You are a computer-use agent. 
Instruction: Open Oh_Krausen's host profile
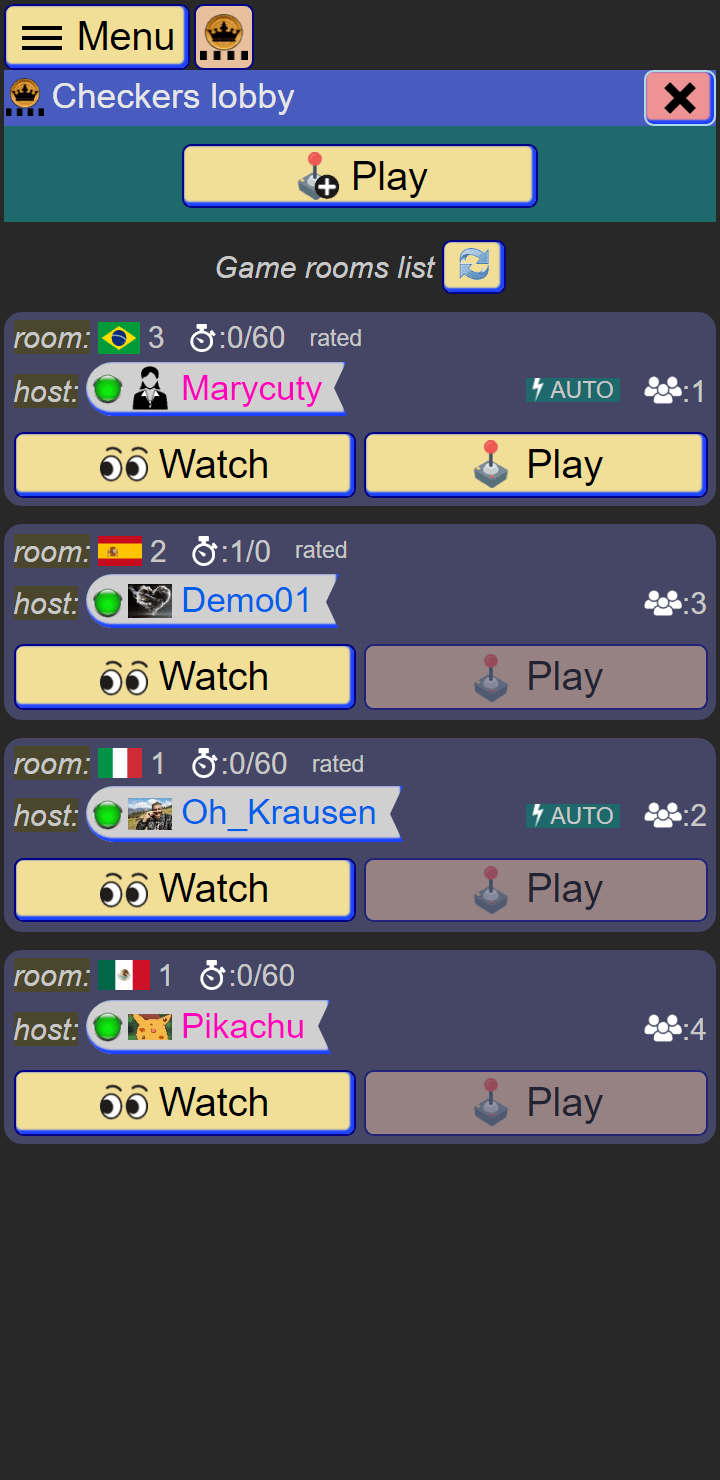pos(243,813)
